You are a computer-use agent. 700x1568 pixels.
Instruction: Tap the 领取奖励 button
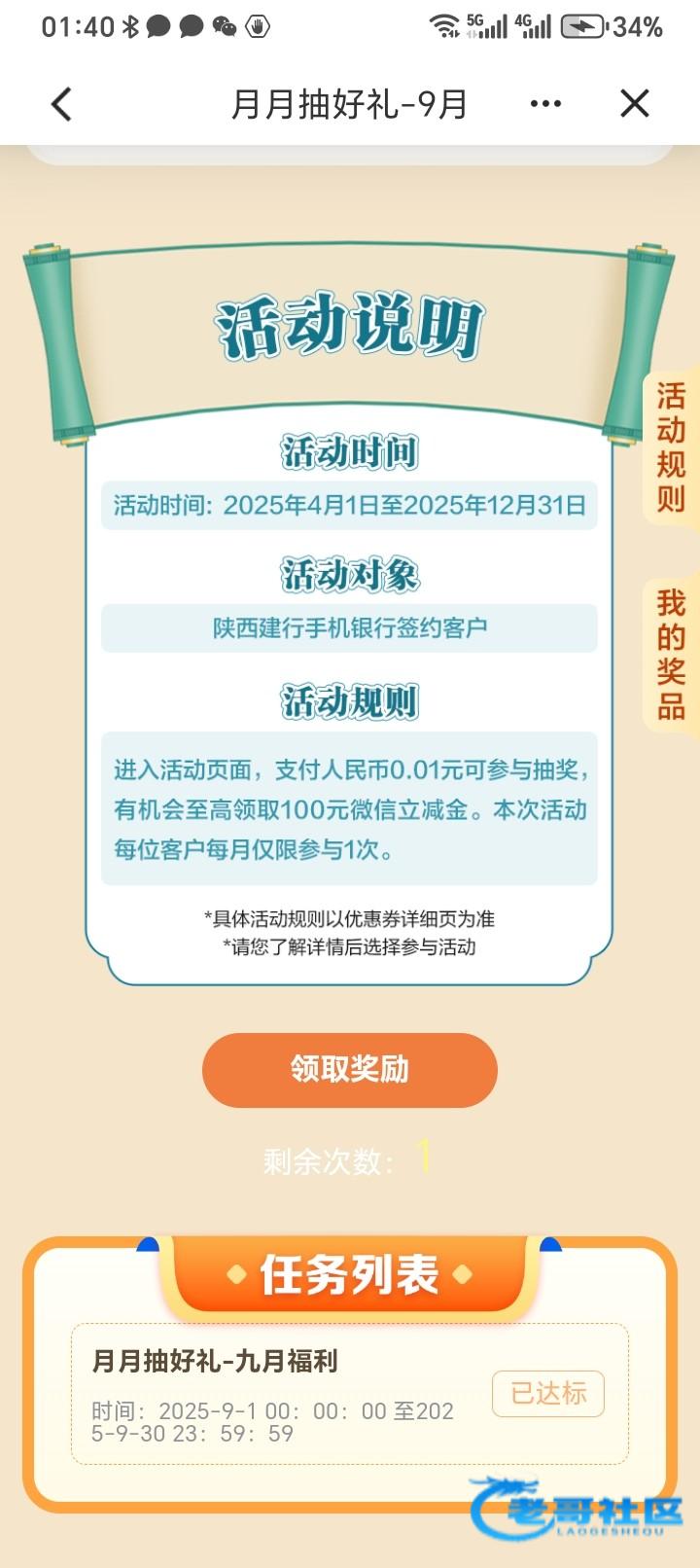350,1070
